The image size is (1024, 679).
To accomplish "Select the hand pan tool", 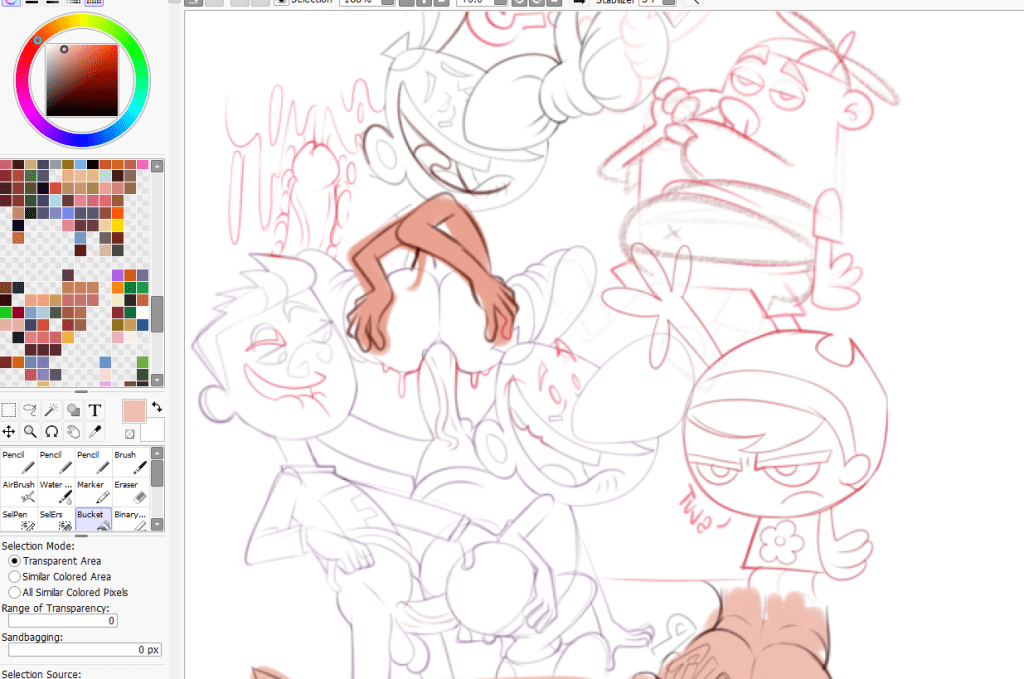I will (x=73, y=432).
